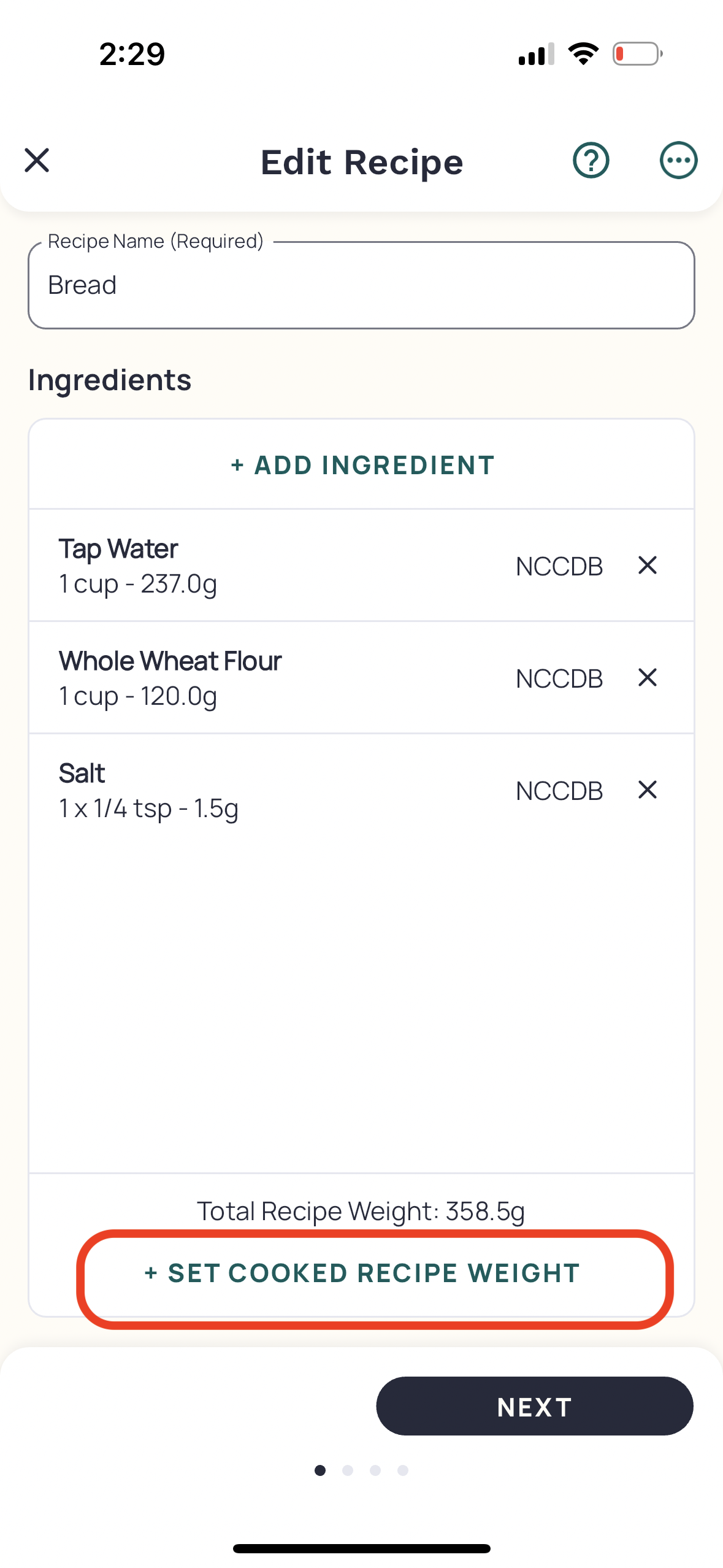Delete Salt from the ingredients list

pyautogui.click(x=648, y=790)
